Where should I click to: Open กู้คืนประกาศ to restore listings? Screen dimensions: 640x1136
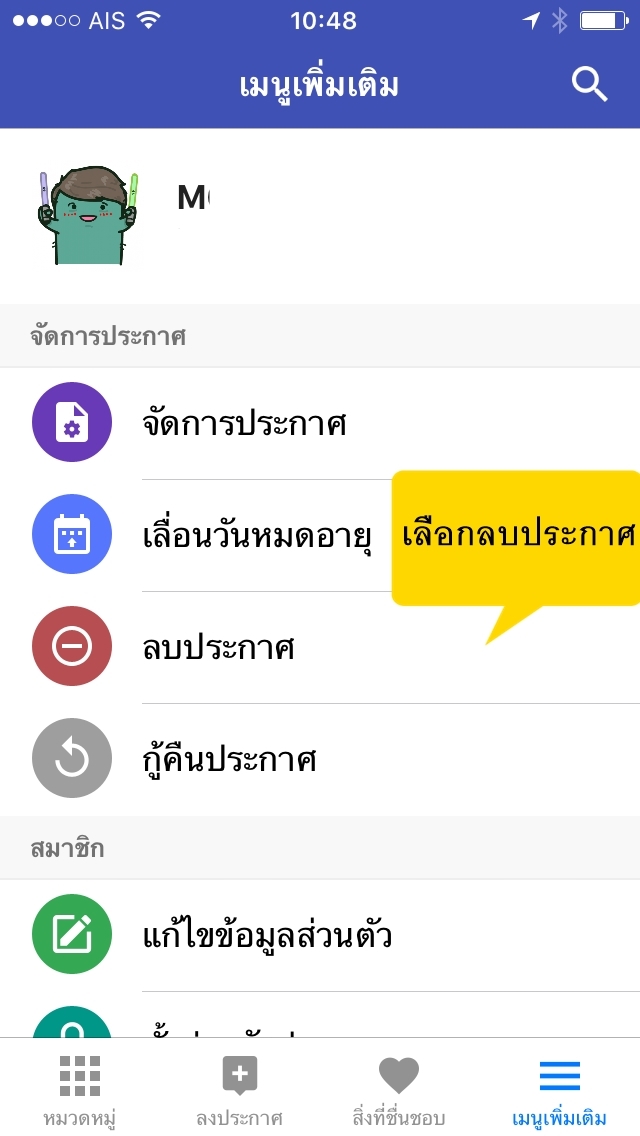pos(320,759)
